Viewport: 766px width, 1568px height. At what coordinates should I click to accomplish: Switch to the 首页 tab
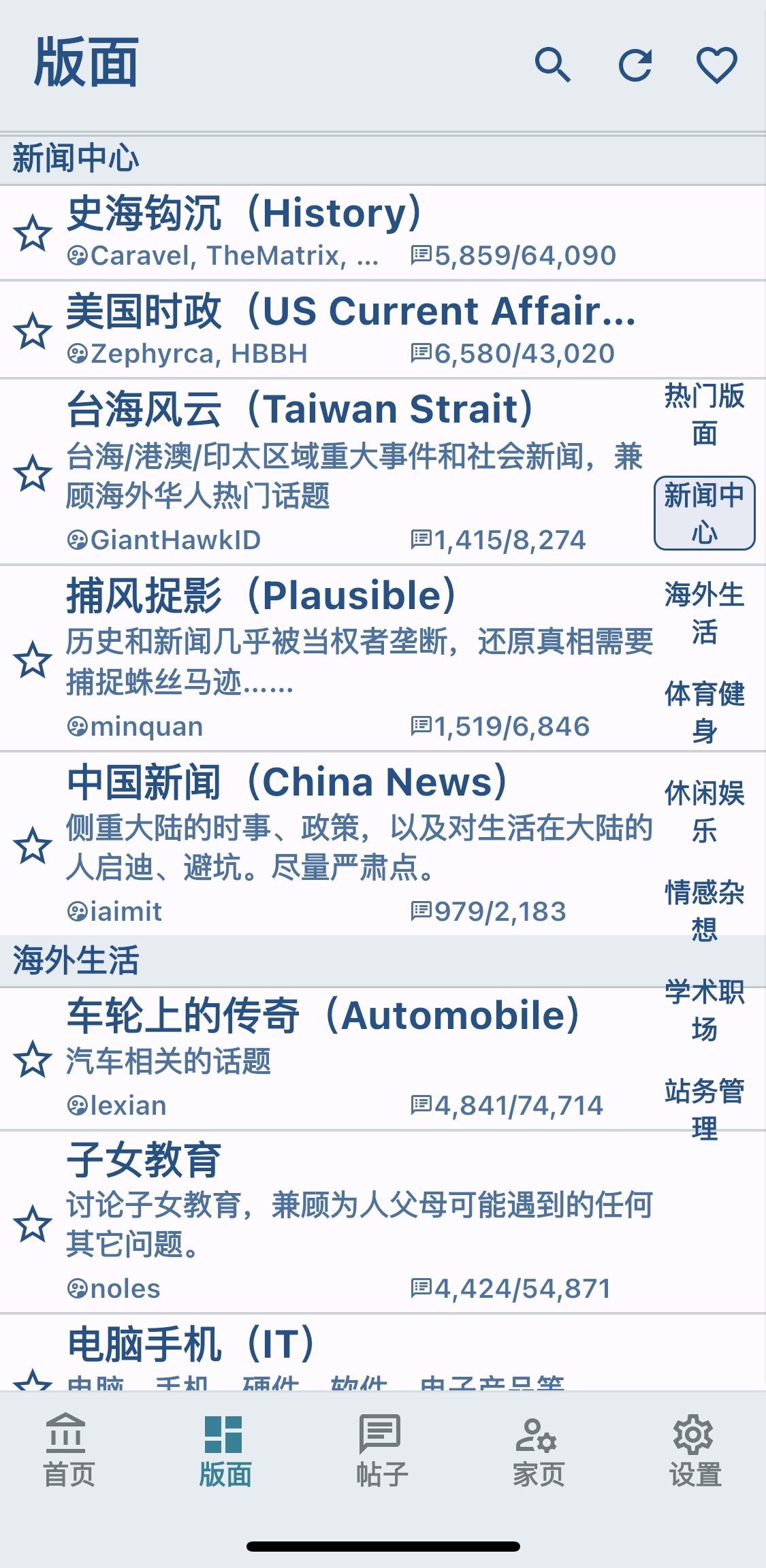[69, 1451]
